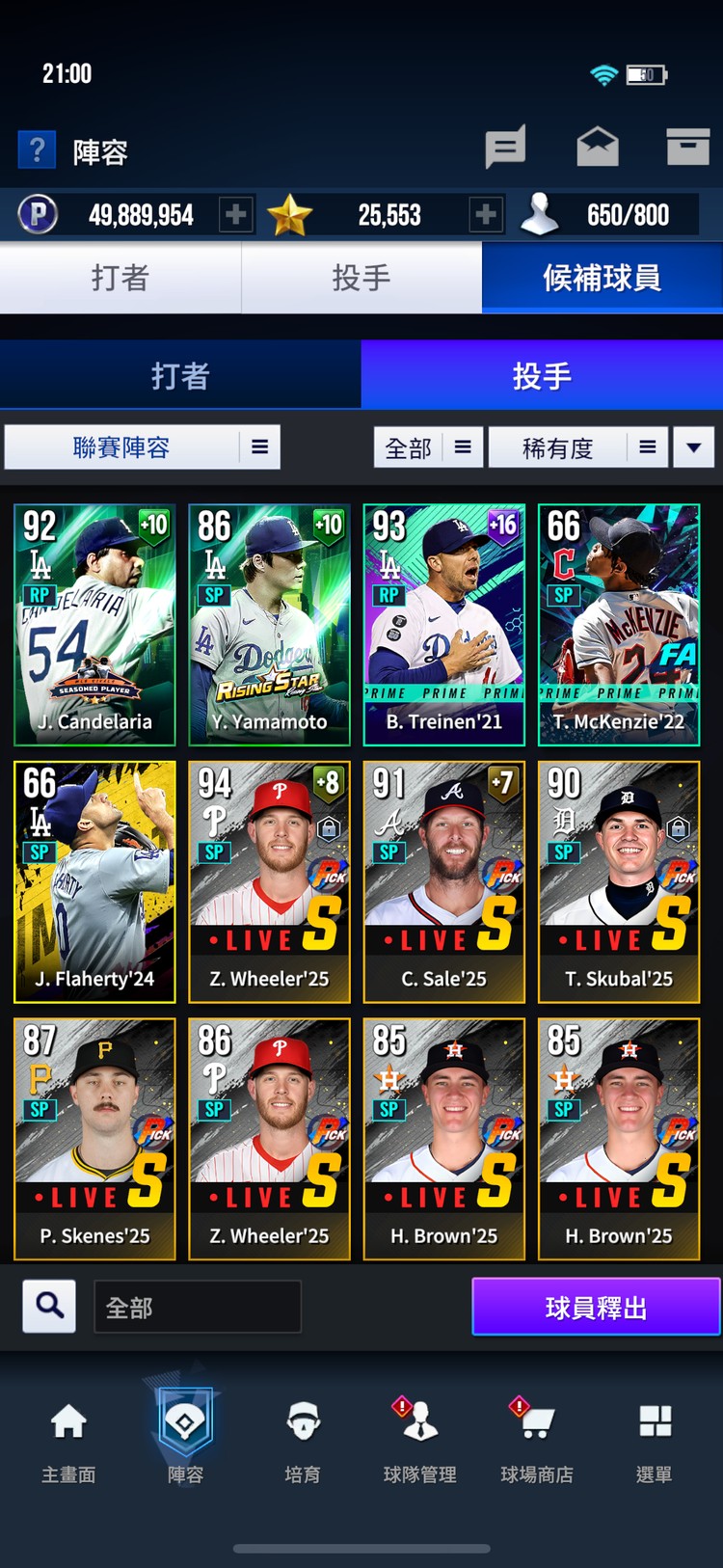The image size is (723, 1568).
Task: Tap the magnifier search button
Action: coord(49,1307)
